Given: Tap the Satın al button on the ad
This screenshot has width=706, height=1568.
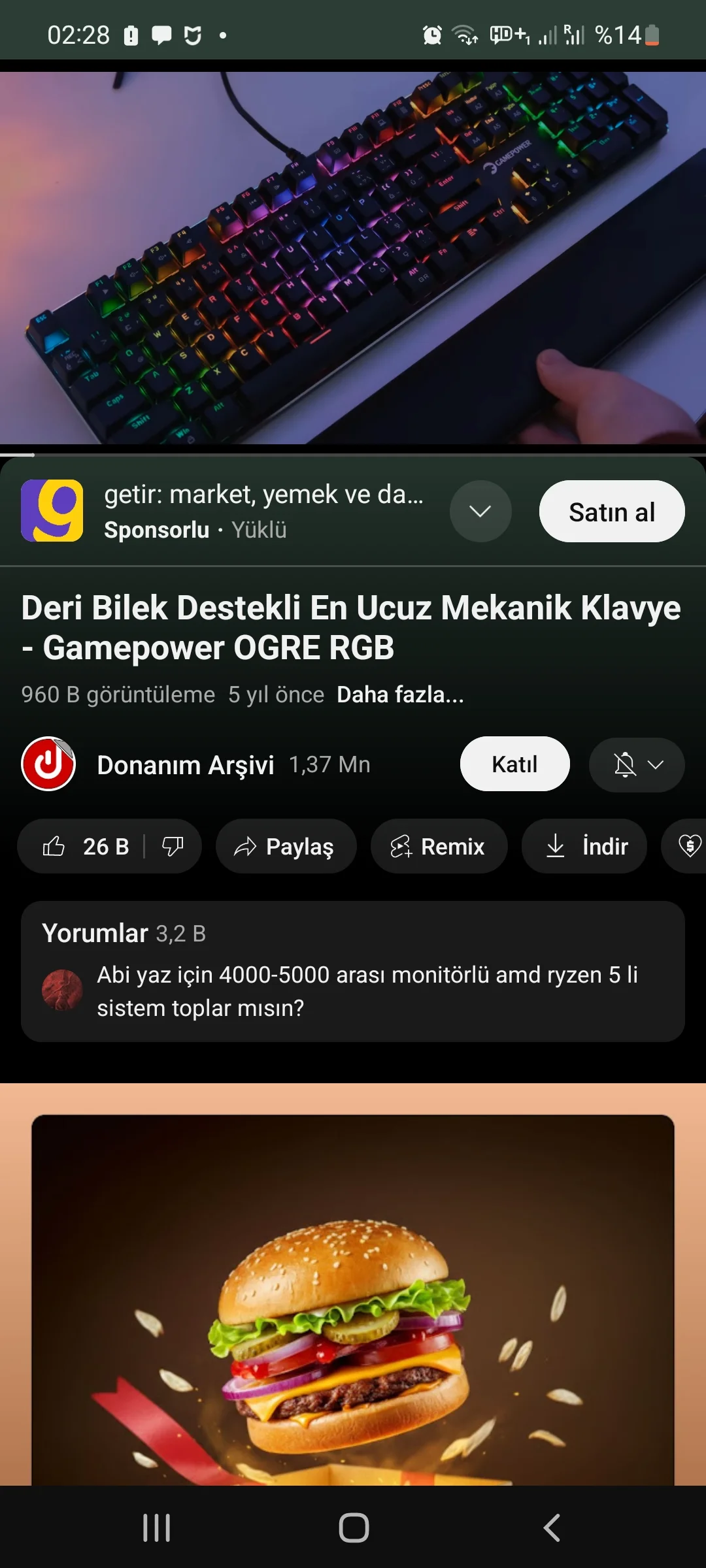Looking at the screenshot, I should pos(611,512).
